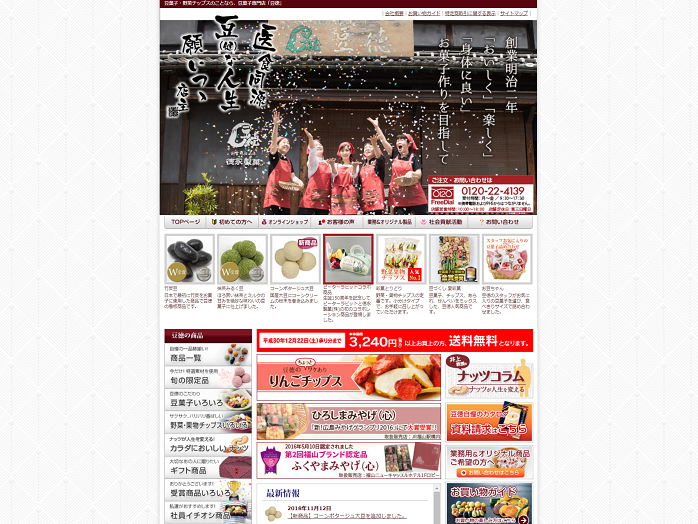Screen dimensions: 698x524
Task: Open the ひろしまみやげ(心) banner
Action: coord(348,421)
